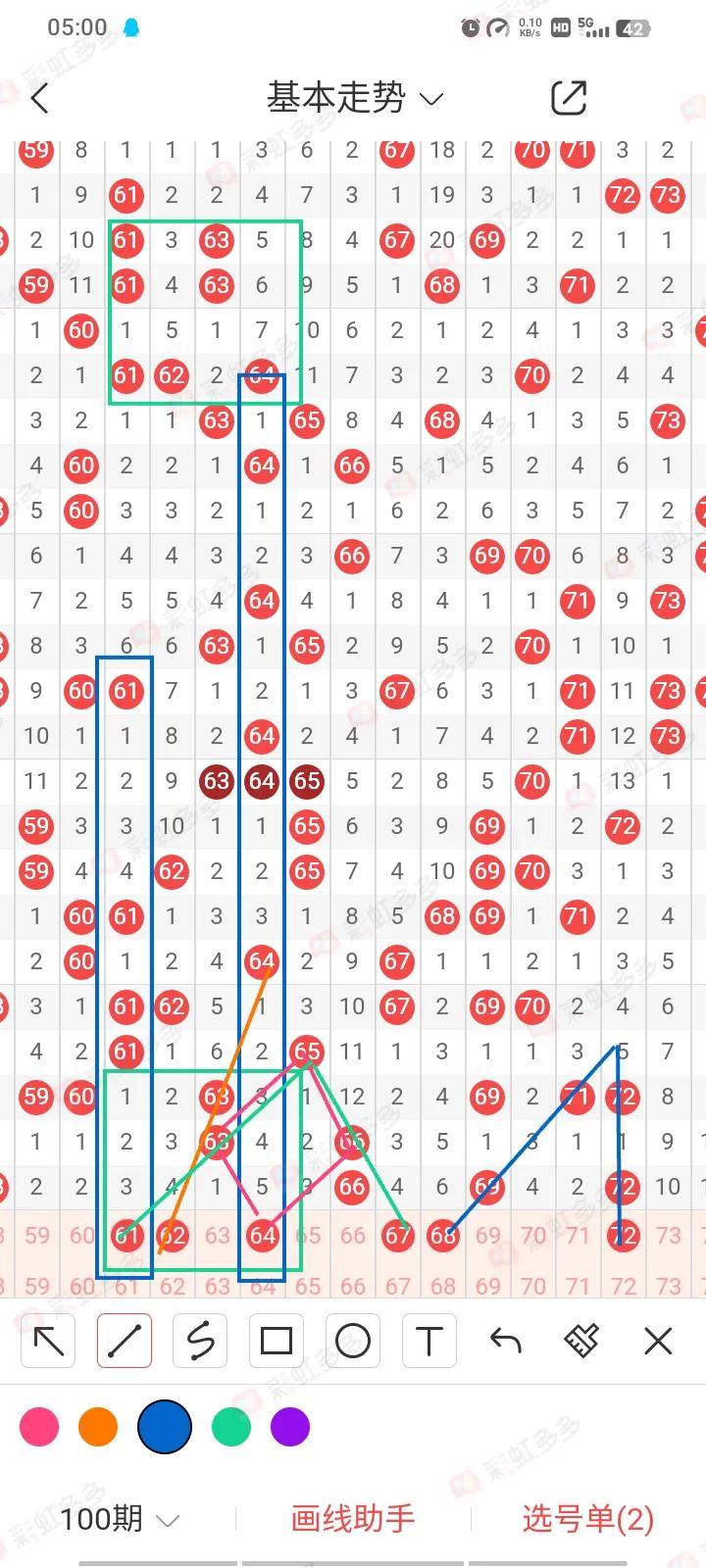Select the text annotation tool
This screenshot has height=1568, width=706.
(429, 1341)
